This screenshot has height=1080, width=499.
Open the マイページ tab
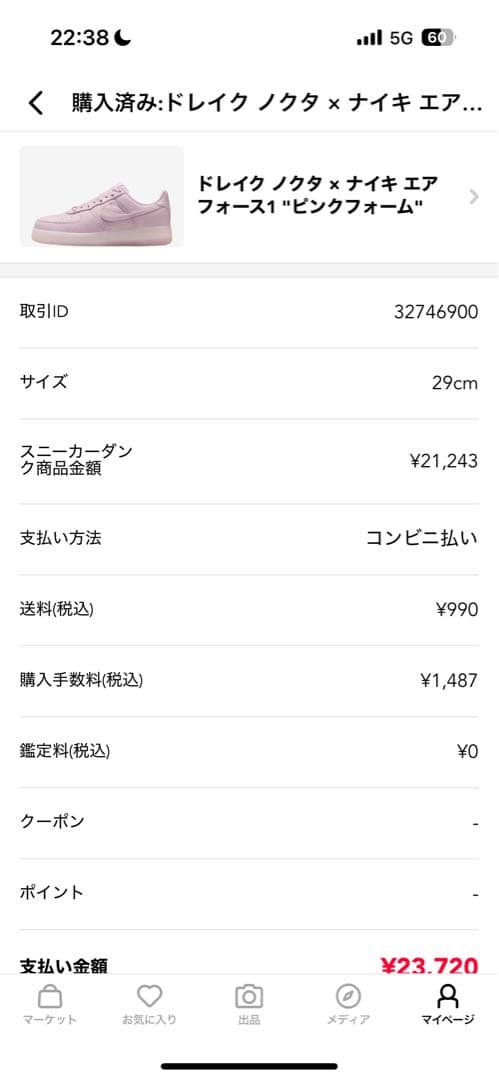click(x=448, y=1005)
